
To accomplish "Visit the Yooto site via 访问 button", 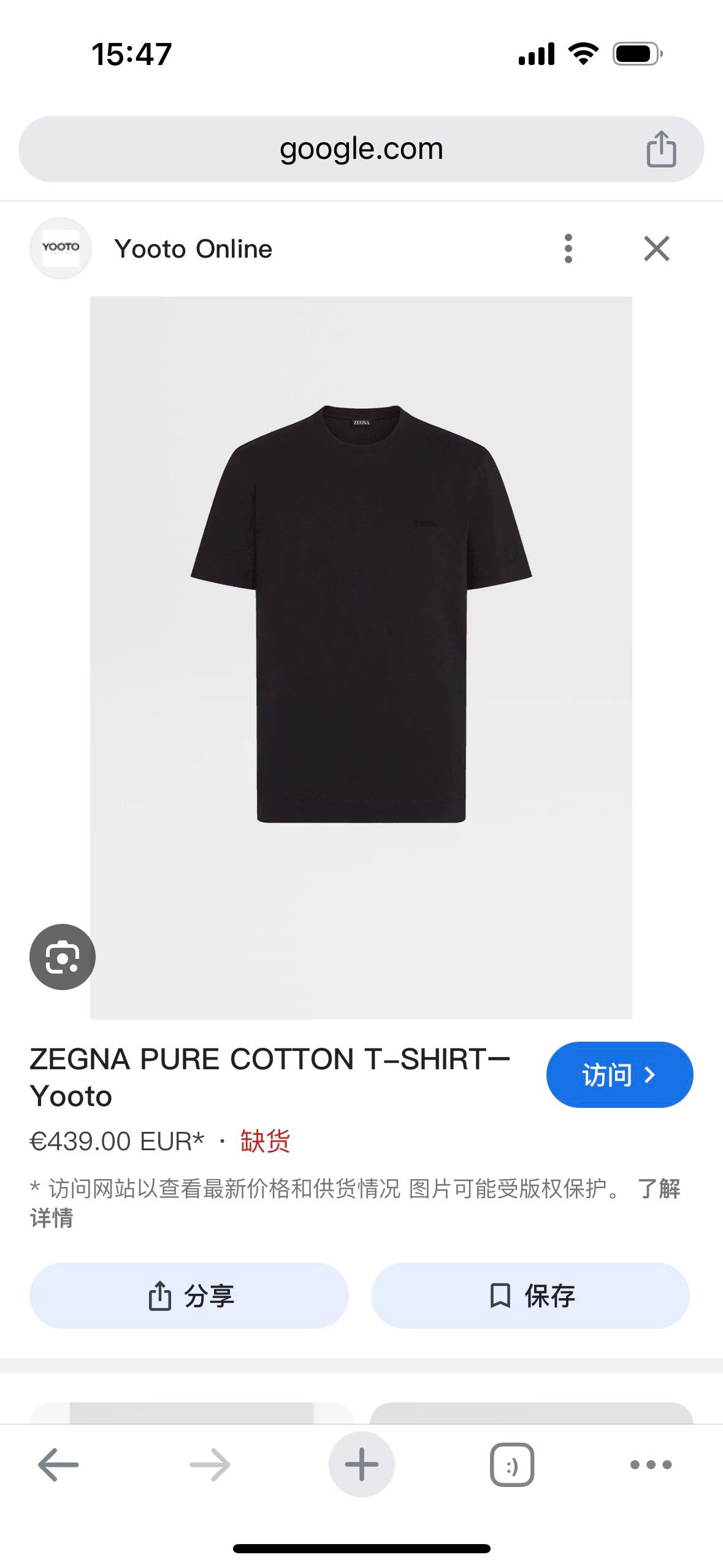I will (619, 1074).
